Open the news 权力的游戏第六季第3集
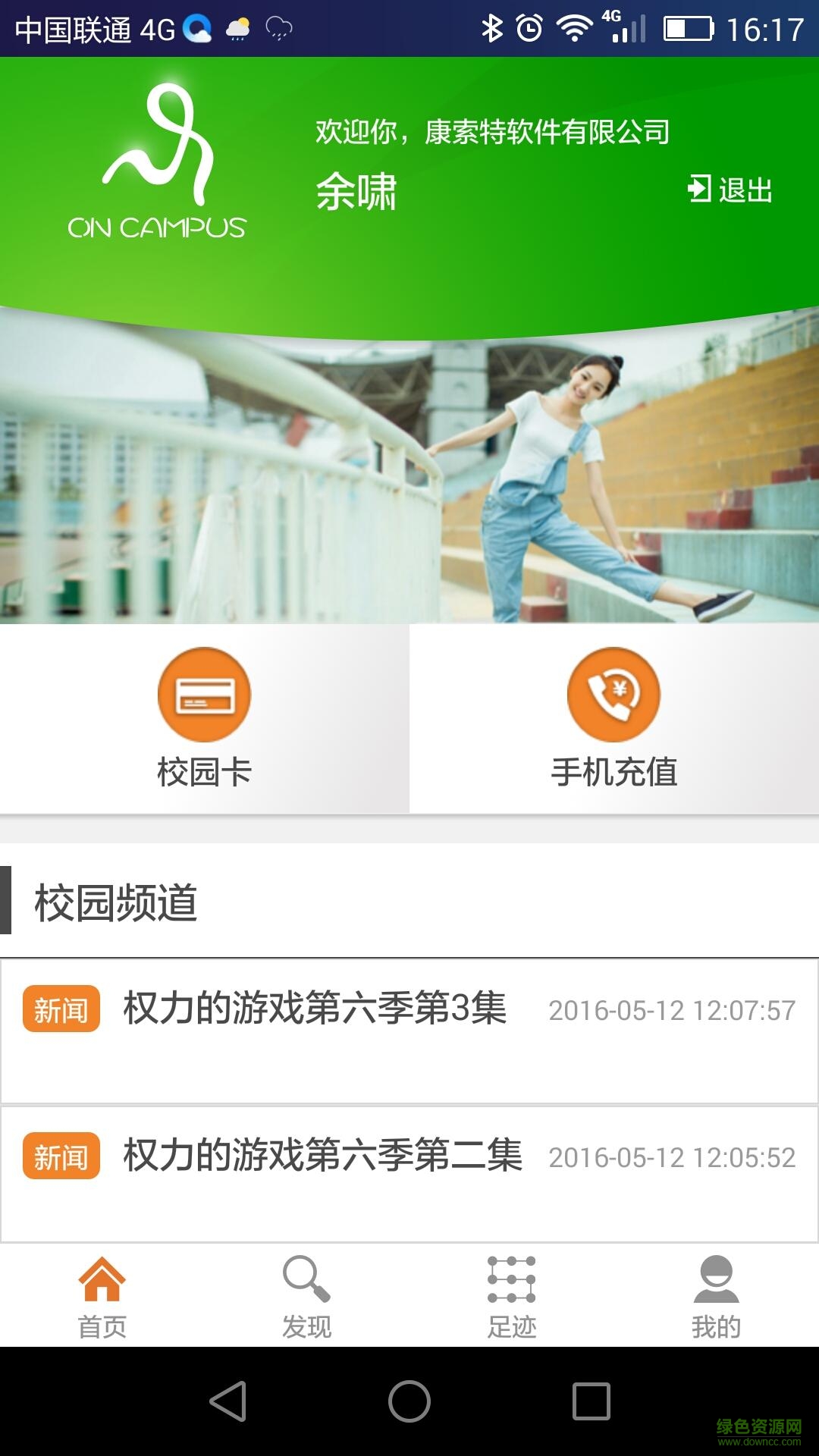Viewport: 819px width, 1456px height. click(x=315, y=1009)
